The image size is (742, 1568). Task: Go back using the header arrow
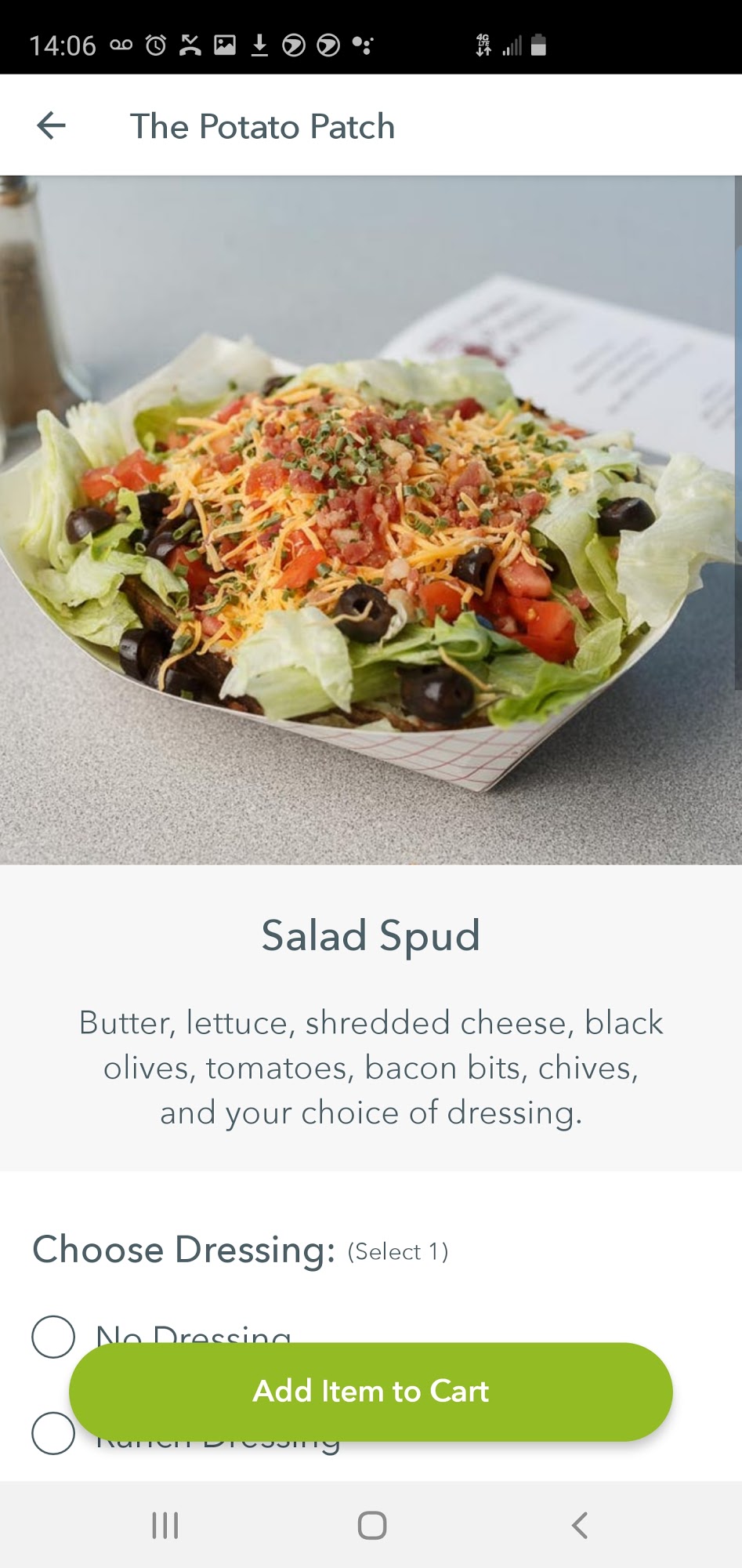(52, 125)
